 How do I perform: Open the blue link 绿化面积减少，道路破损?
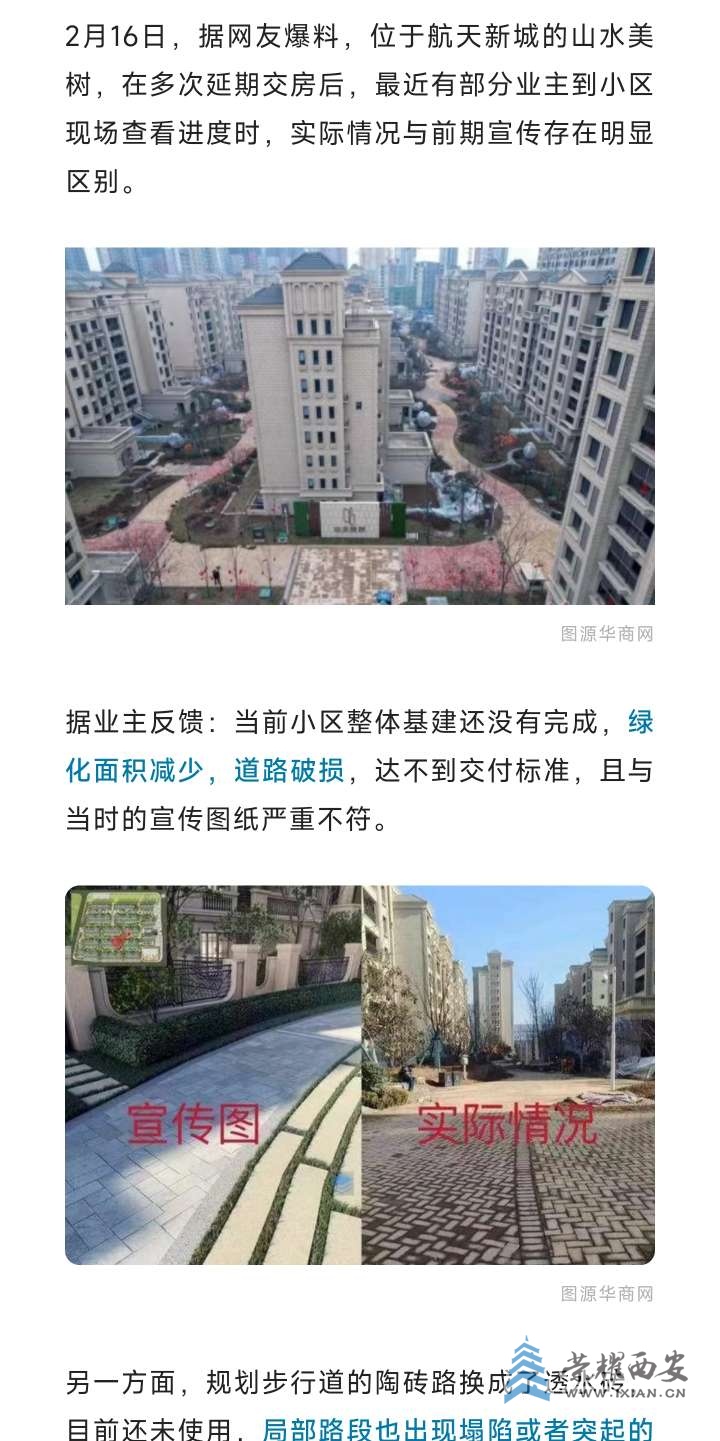pos(205,770)
